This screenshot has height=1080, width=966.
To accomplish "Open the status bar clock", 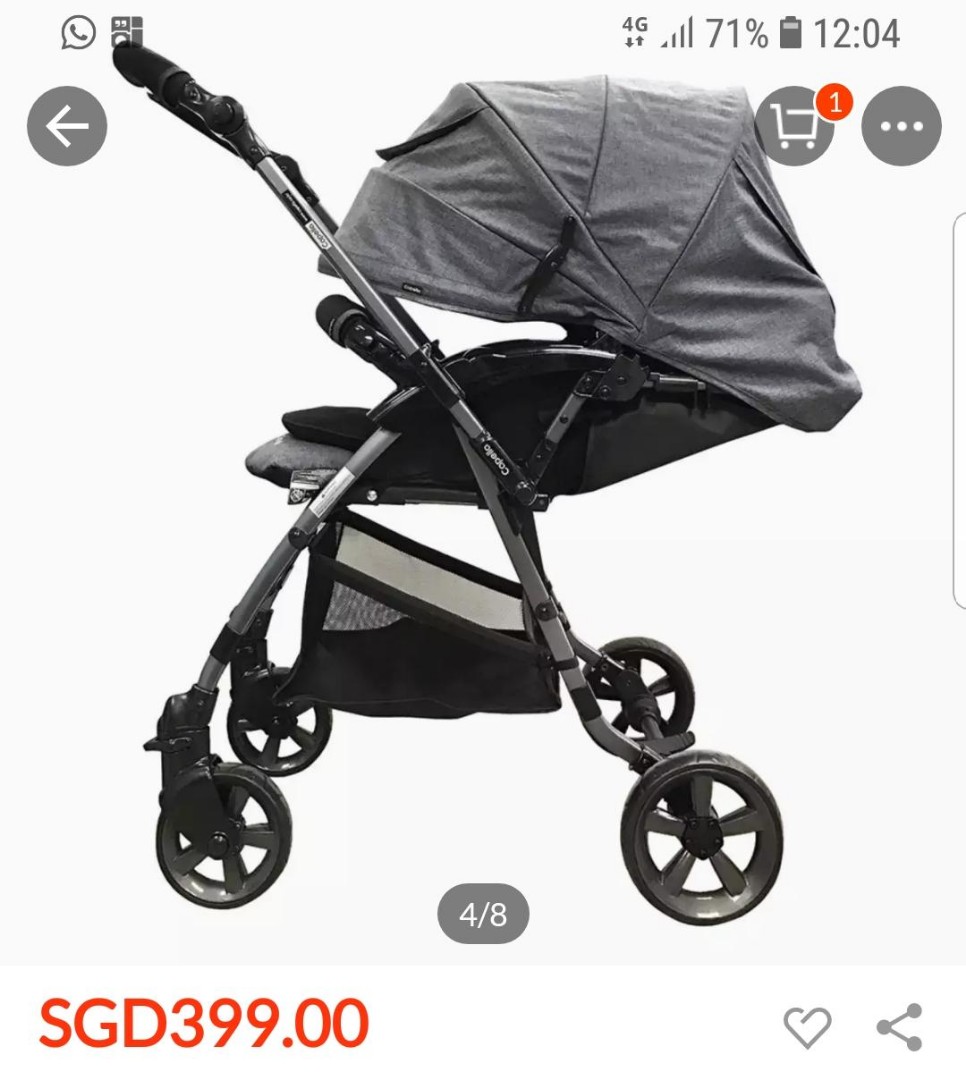I will [x=856, y=32].
